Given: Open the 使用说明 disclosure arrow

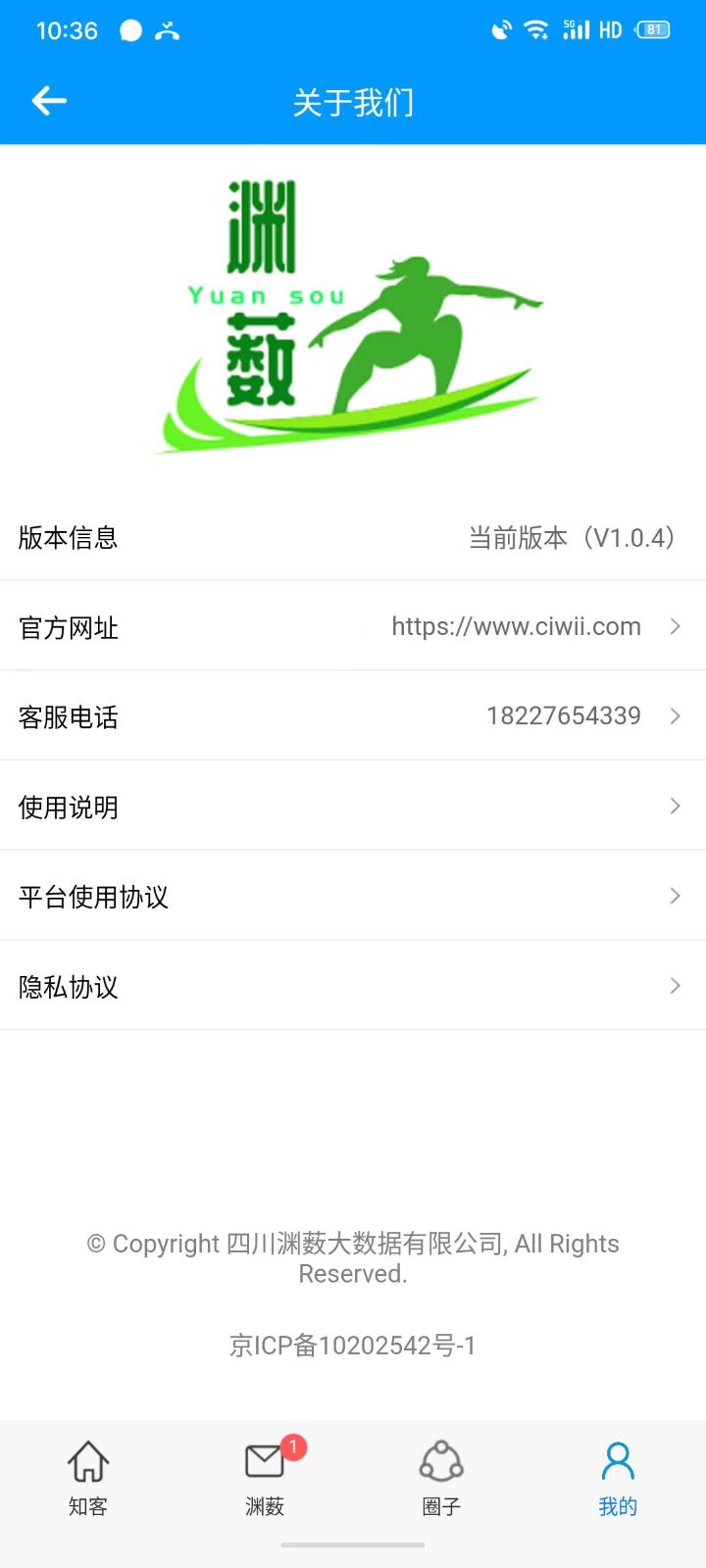Looking at the screenshot, I should coord(674,806).
